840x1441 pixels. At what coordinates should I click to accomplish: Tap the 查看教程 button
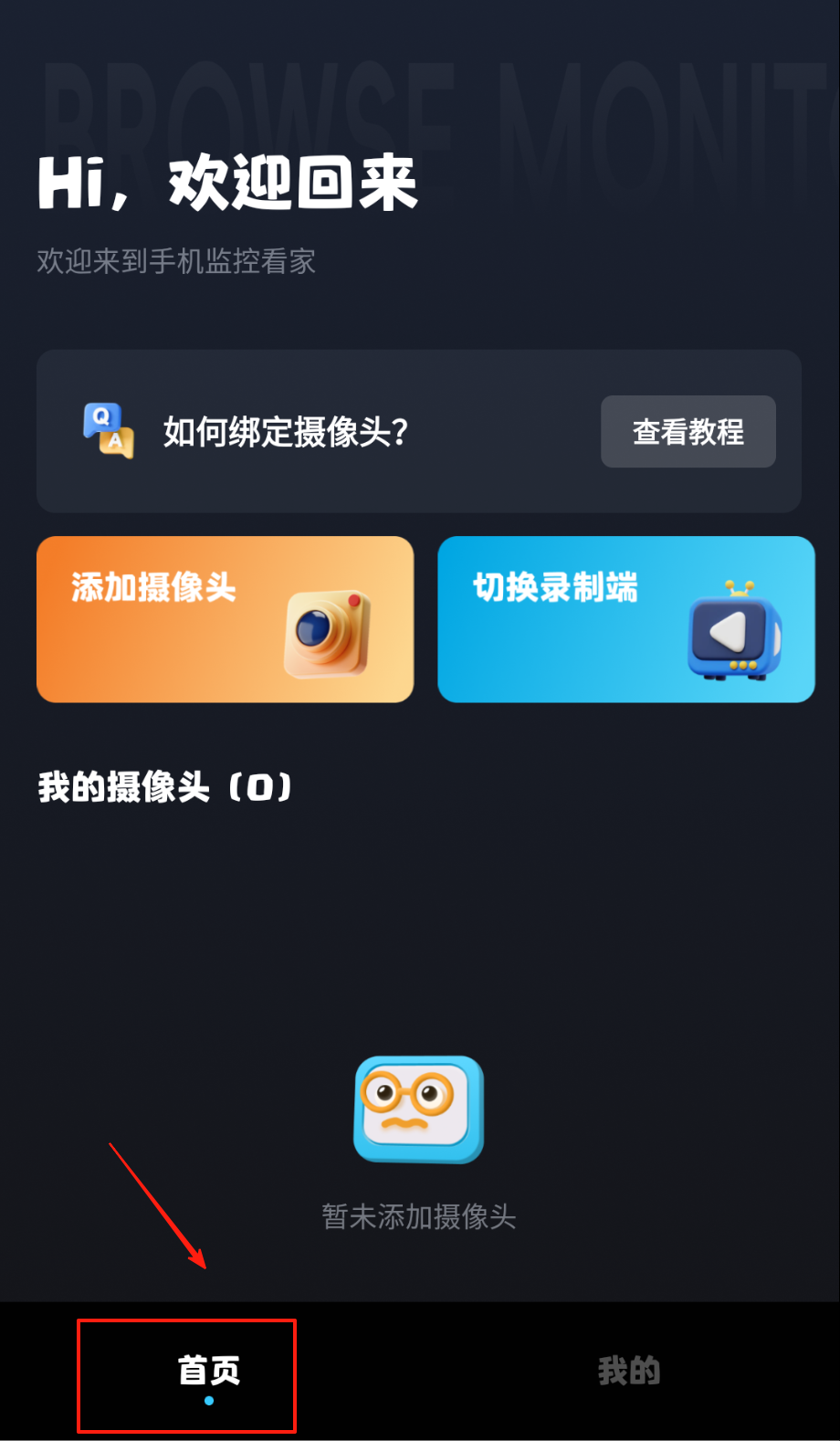click(688, 431)
